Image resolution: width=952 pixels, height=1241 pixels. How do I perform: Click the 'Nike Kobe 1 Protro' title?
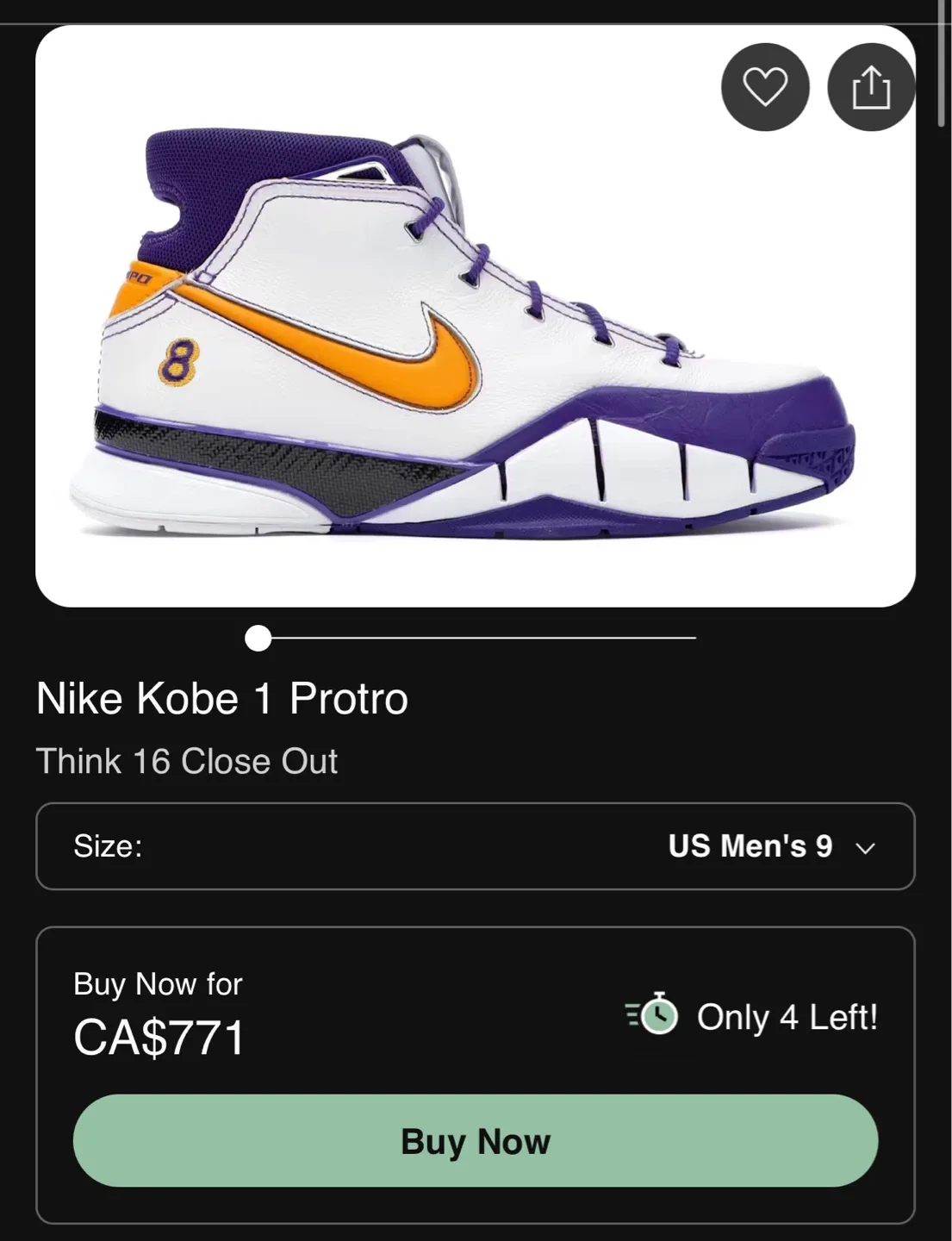click(x=221, y=700)
